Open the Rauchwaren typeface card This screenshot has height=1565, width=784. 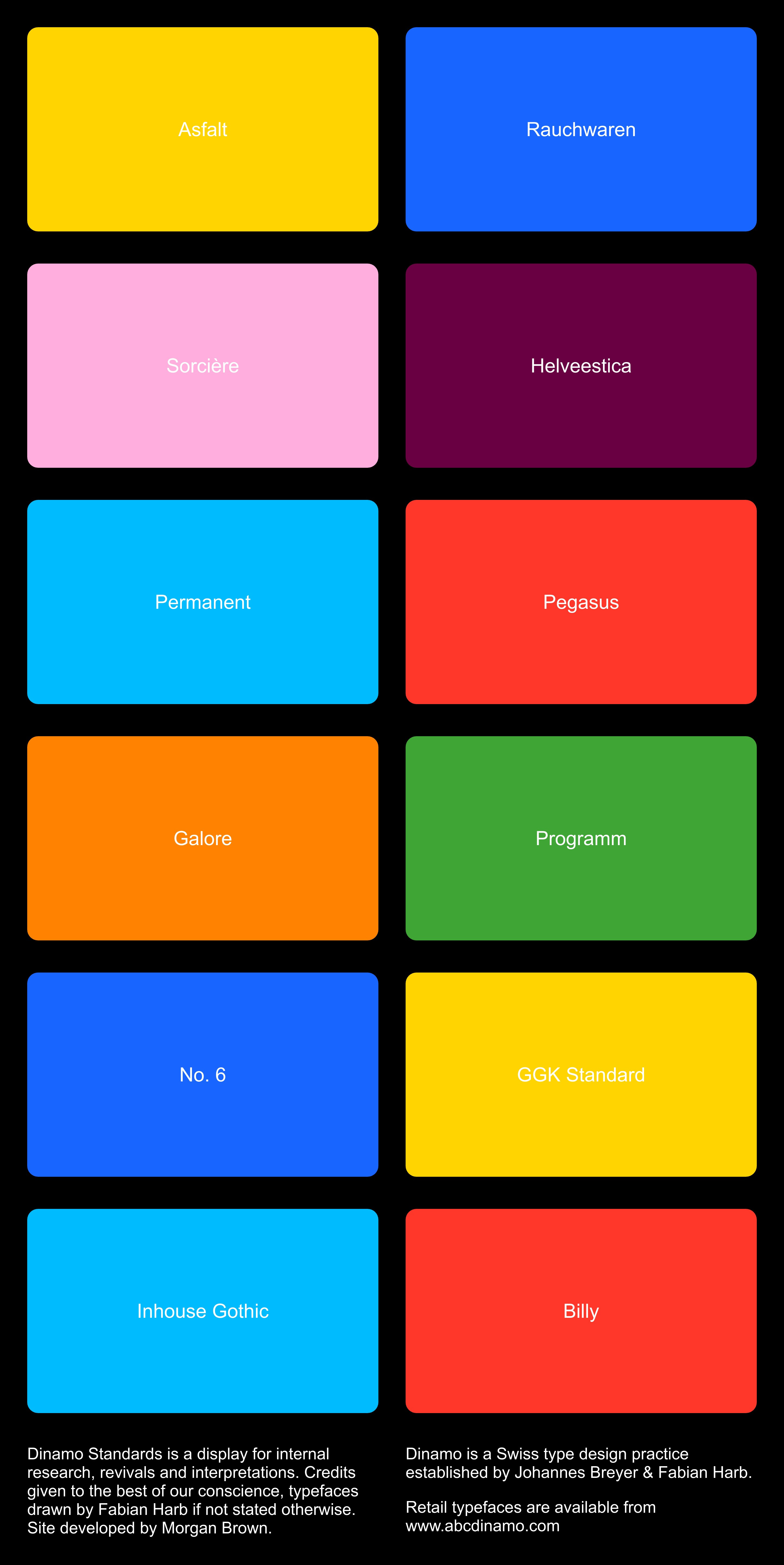581,129
